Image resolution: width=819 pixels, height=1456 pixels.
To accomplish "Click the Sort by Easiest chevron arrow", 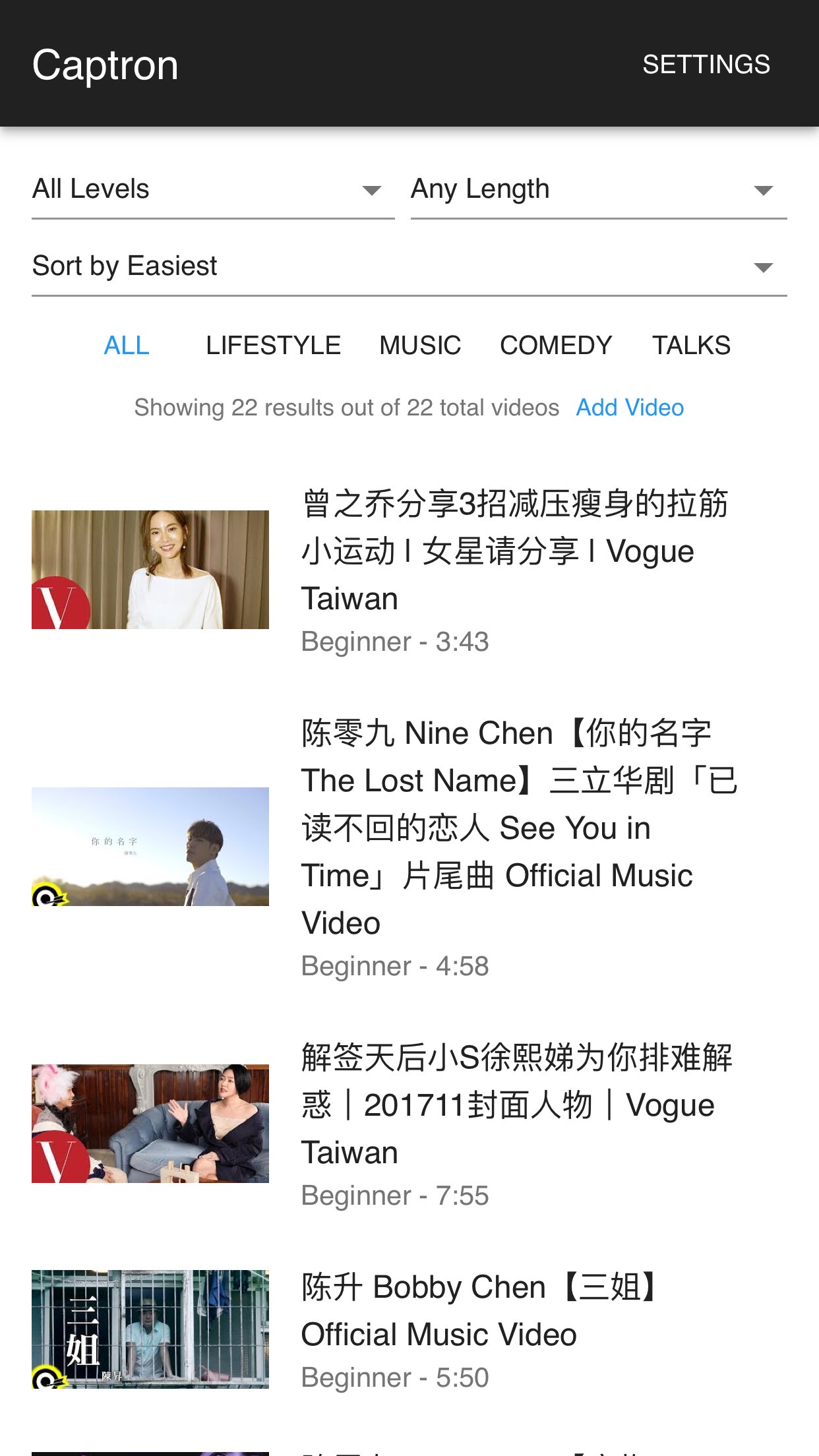I will tap(765, 267).
